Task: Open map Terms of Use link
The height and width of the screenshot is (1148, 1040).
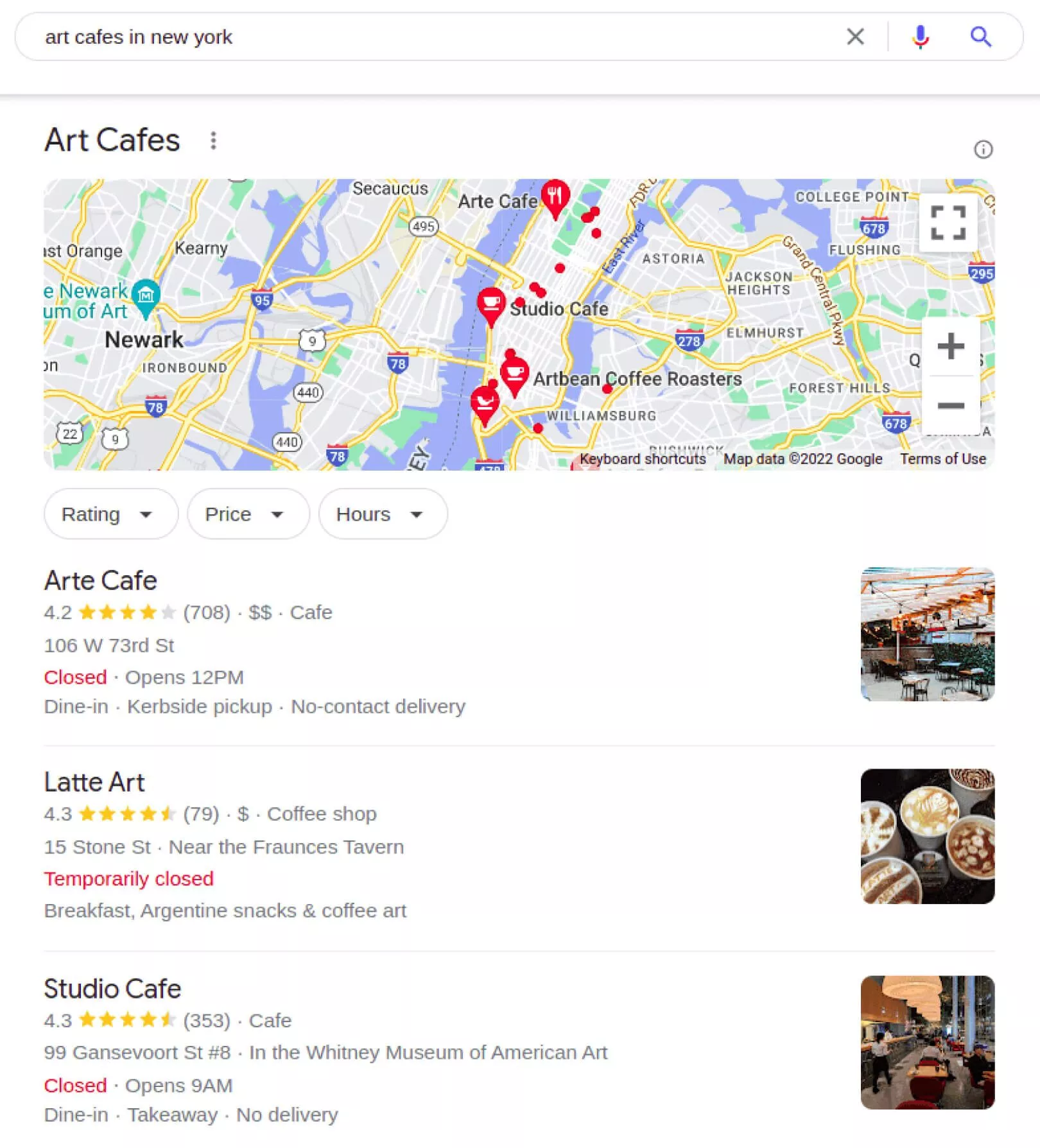Action: (942, 459)
